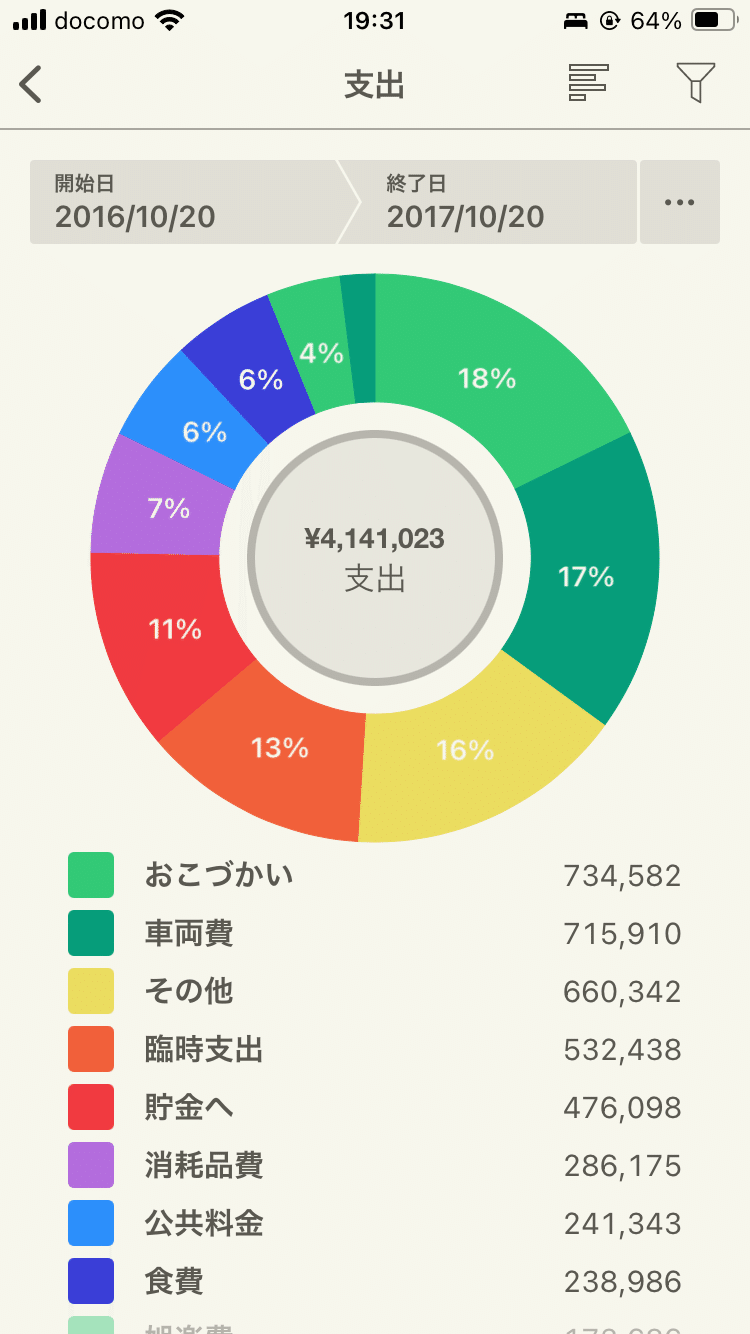Open the その他 category row
The height and width of the screenshot is (1334, 750).
pyautogui.click(x=375, y=992)
